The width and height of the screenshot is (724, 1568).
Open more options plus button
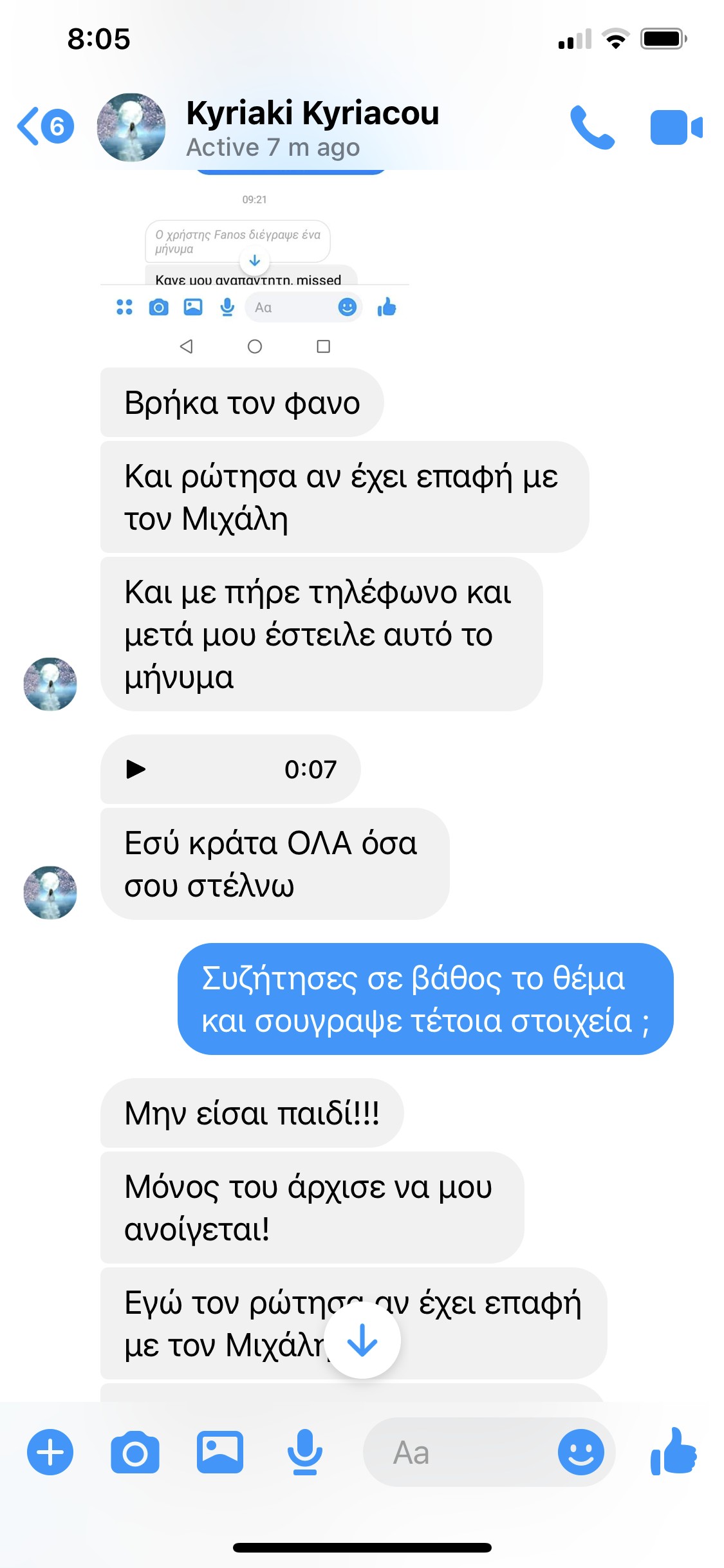(x=50, y=1452)
